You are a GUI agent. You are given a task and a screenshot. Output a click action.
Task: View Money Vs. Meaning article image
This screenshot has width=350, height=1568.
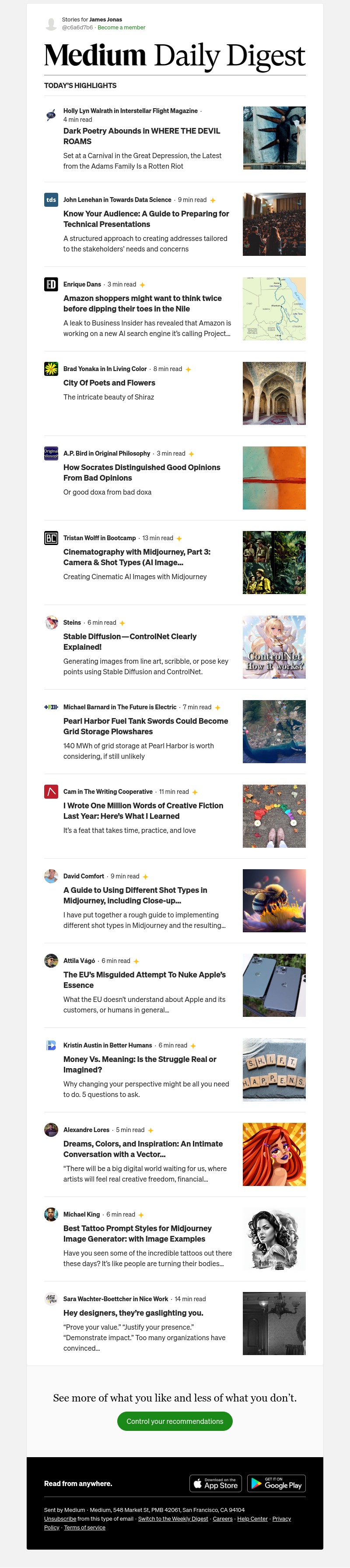274,1069
